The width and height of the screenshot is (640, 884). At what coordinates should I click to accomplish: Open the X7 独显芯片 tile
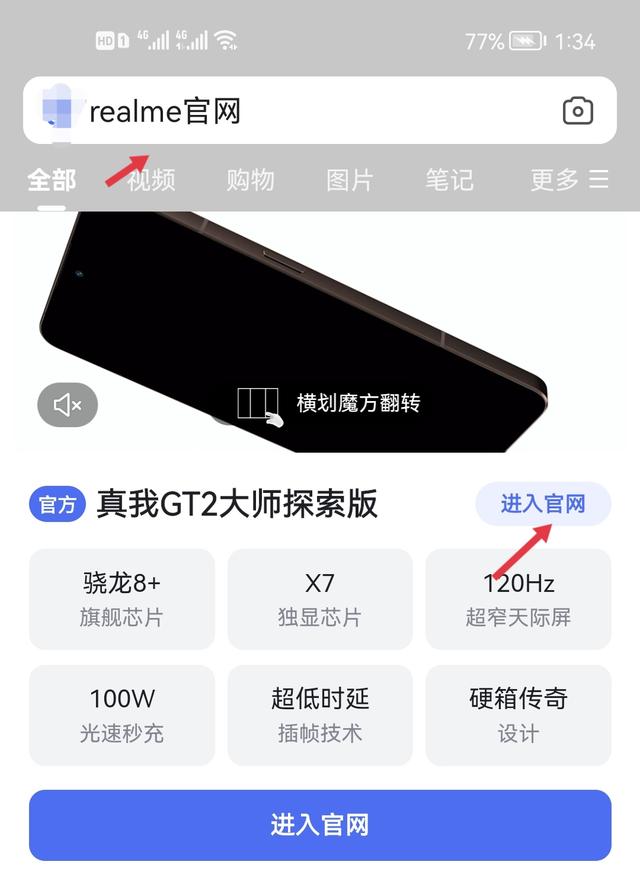[320, 599]
